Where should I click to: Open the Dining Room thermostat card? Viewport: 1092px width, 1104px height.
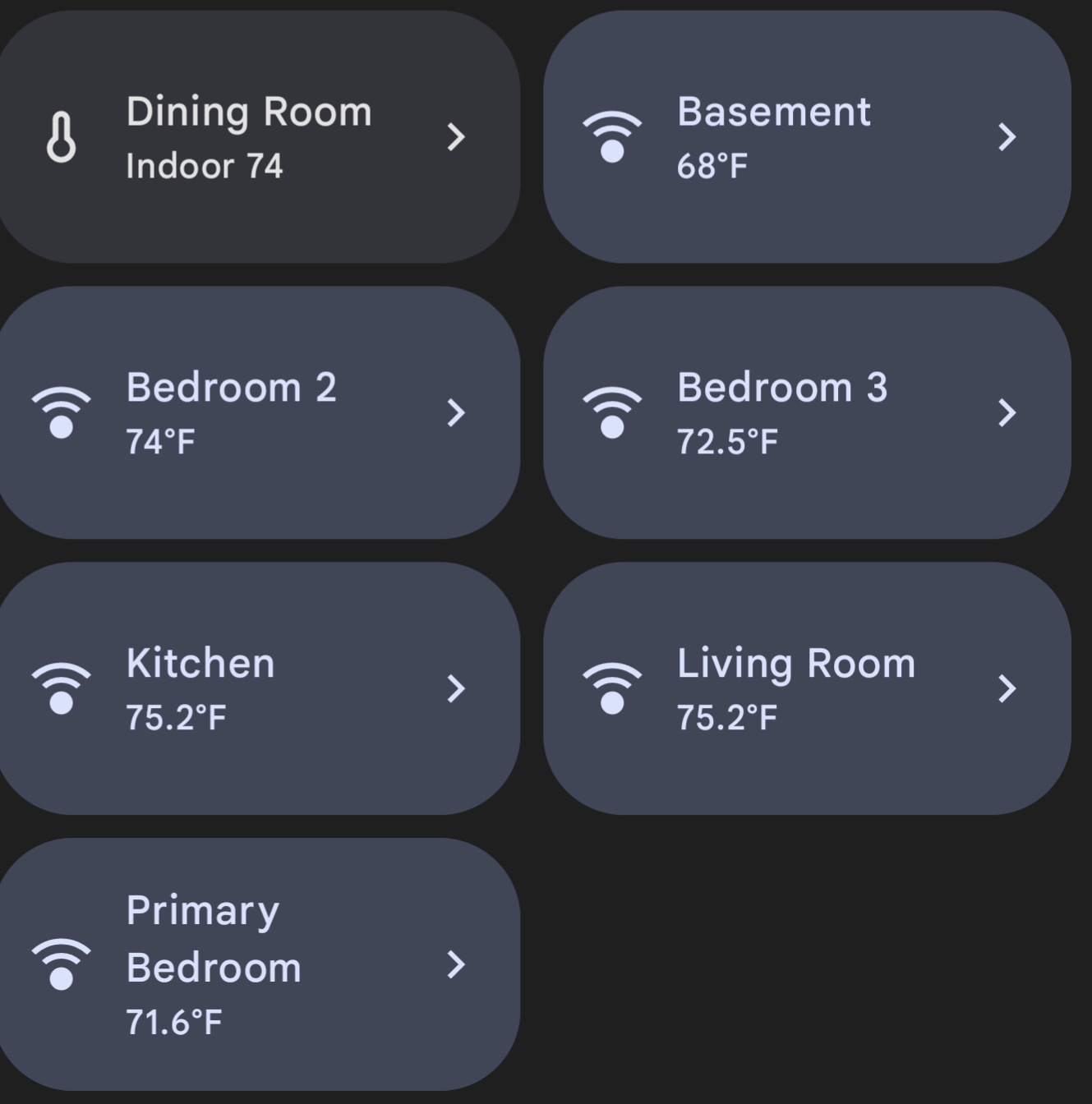pos(259,137)
